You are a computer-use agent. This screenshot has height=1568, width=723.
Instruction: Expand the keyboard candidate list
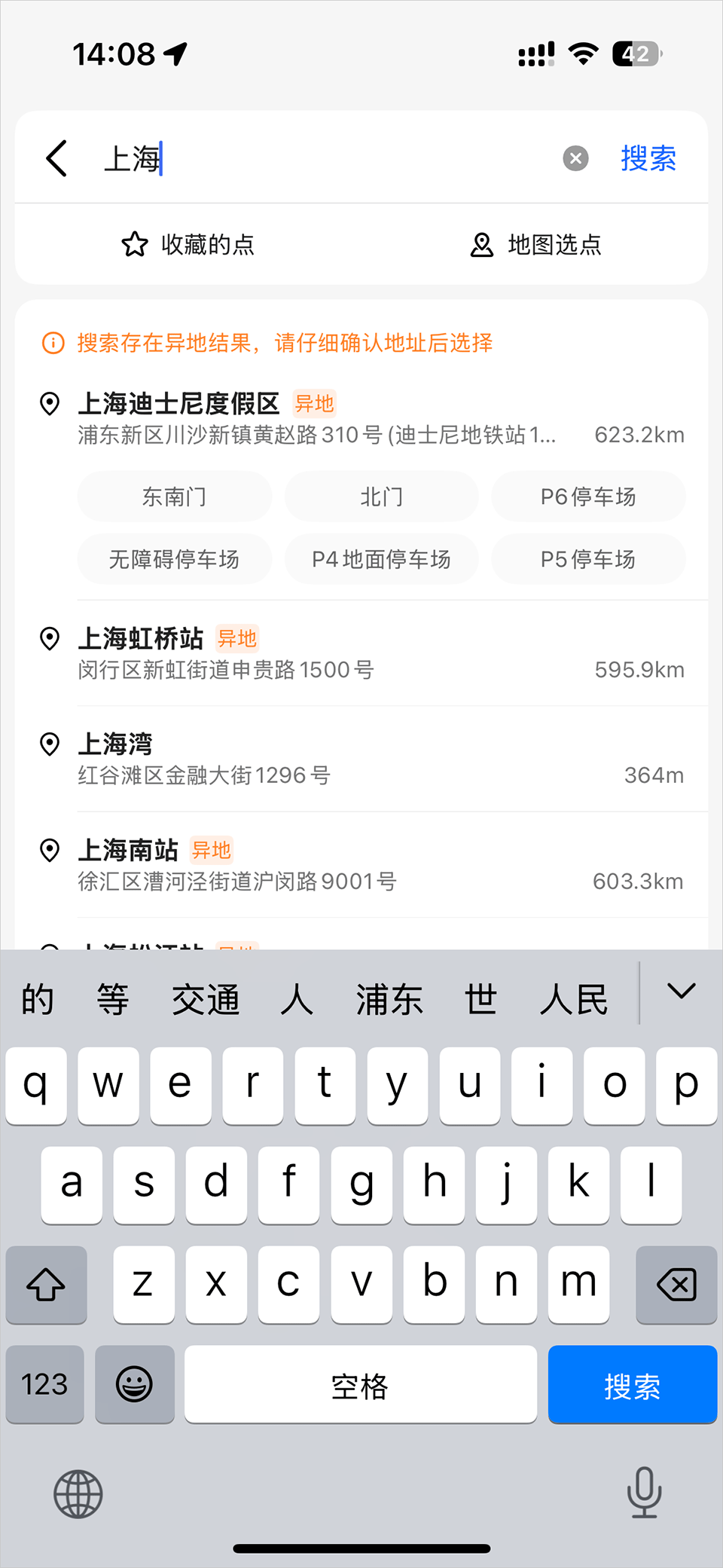681,992
